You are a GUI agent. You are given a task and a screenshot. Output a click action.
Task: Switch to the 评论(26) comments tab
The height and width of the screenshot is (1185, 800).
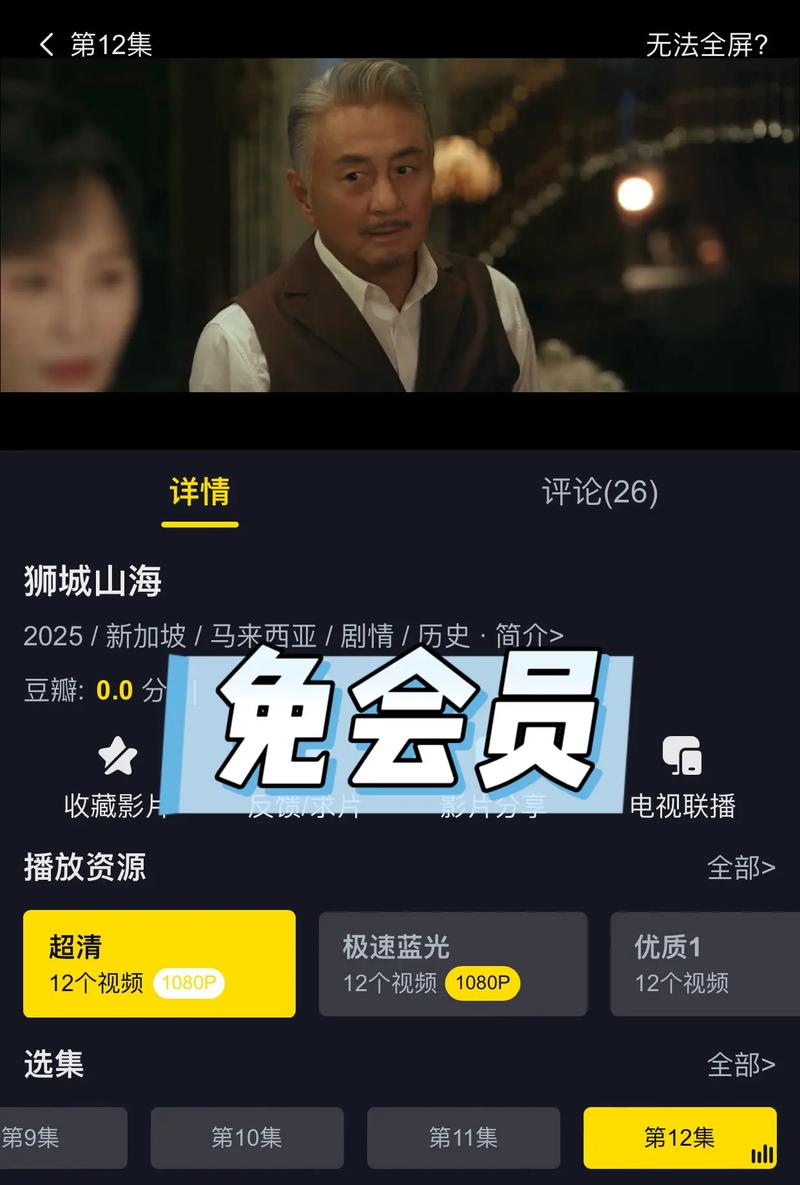598,492
